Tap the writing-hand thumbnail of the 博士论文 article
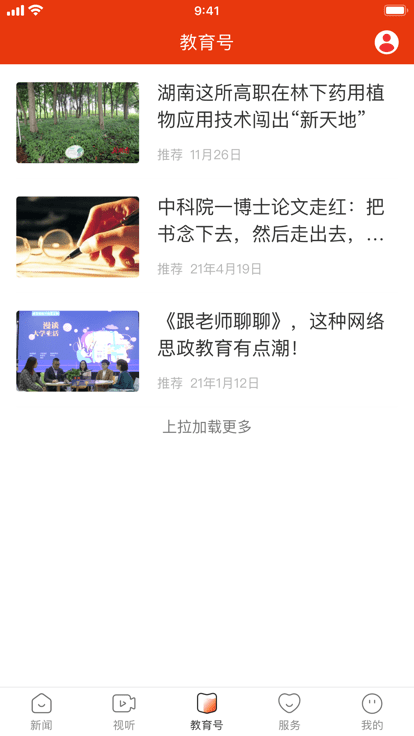Viewport: 414px width, 736px height. click(77, 237)
